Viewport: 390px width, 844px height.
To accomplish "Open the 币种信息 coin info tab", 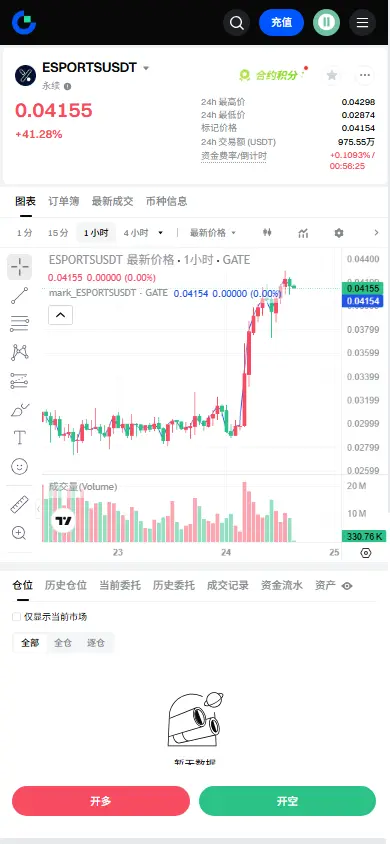I will (x=166, y=201).
